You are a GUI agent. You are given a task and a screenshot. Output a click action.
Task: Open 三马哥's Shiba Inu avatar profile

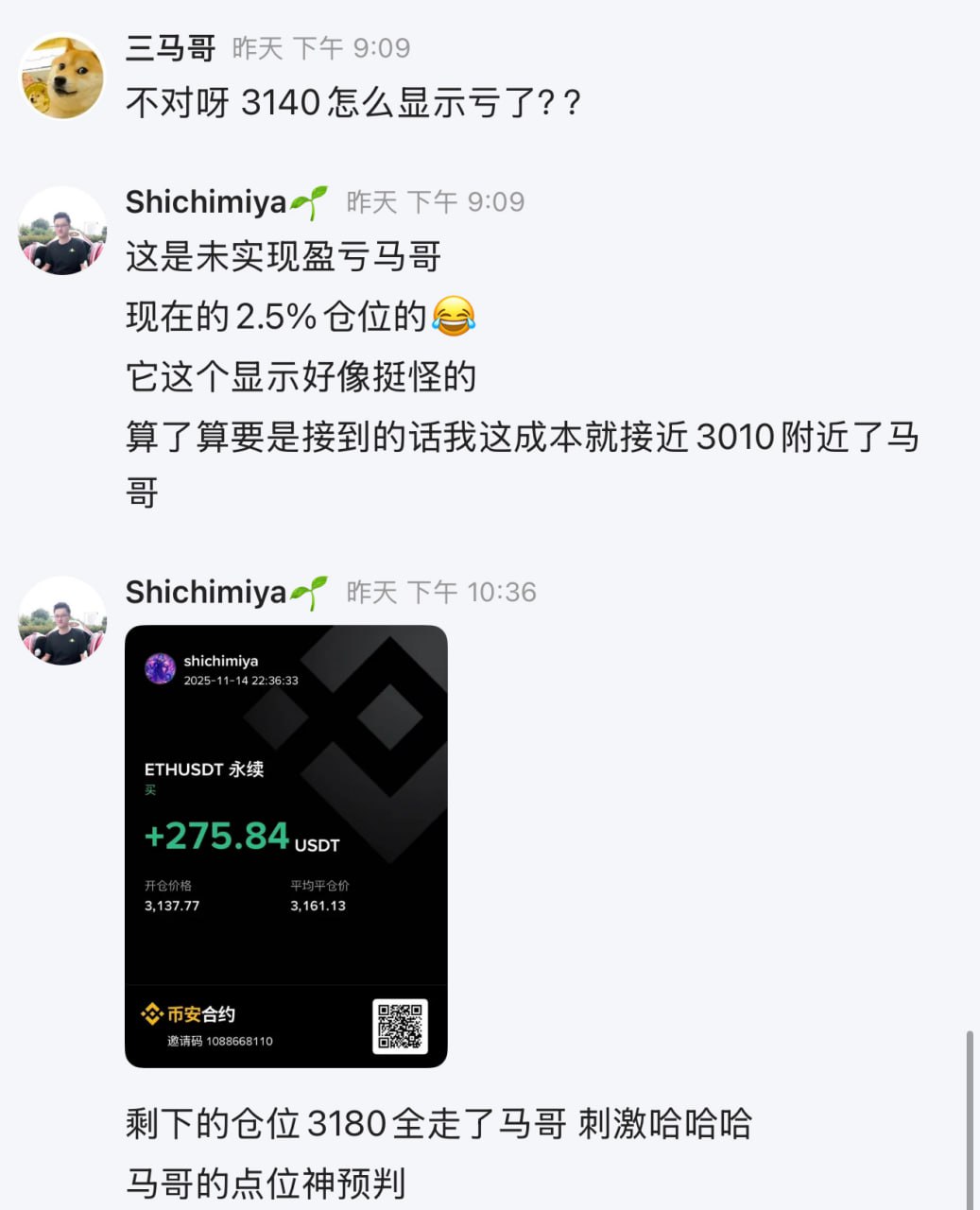pos(62,76)
